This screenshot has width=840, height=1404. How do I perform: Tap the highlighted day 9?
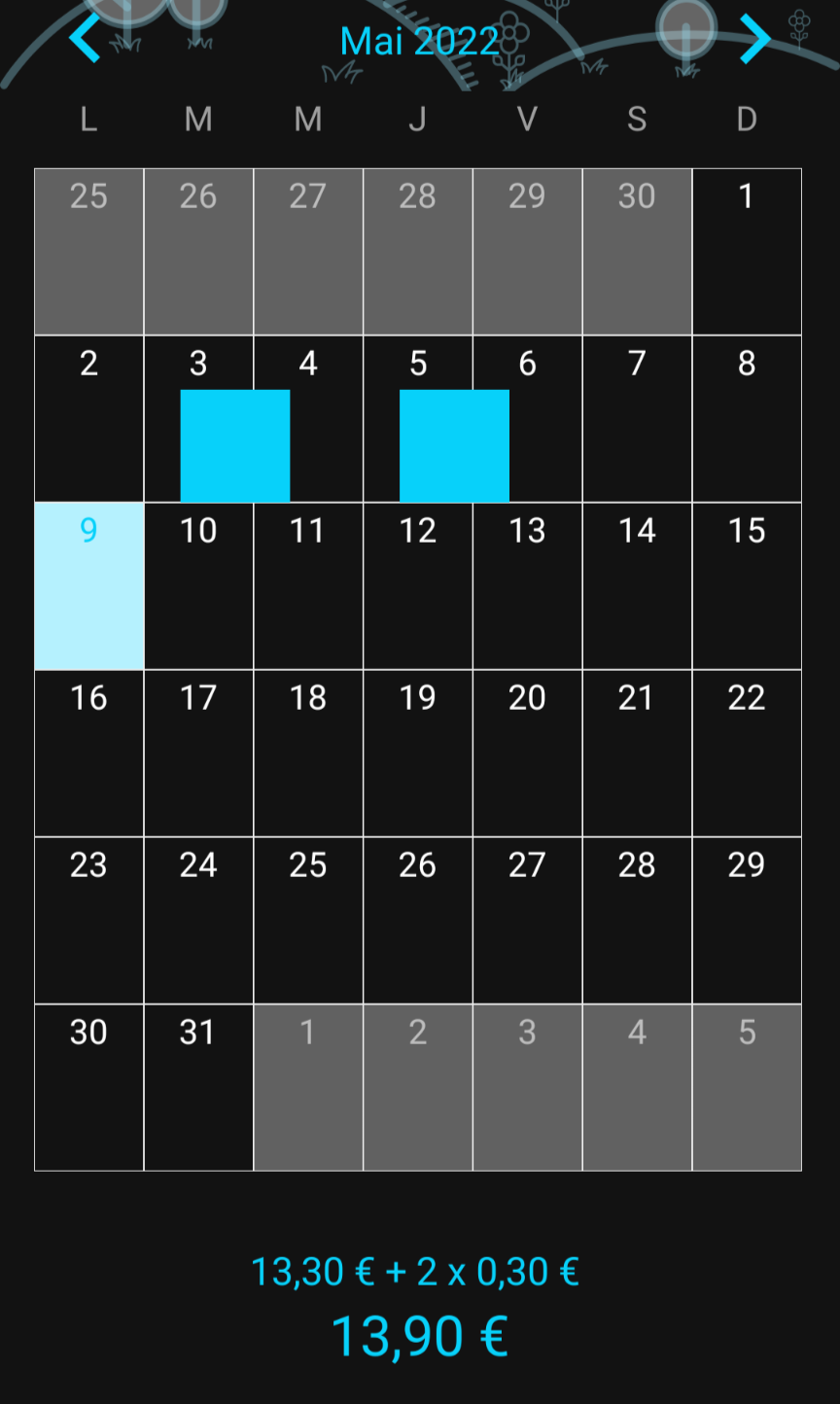(x=89, y=586)
